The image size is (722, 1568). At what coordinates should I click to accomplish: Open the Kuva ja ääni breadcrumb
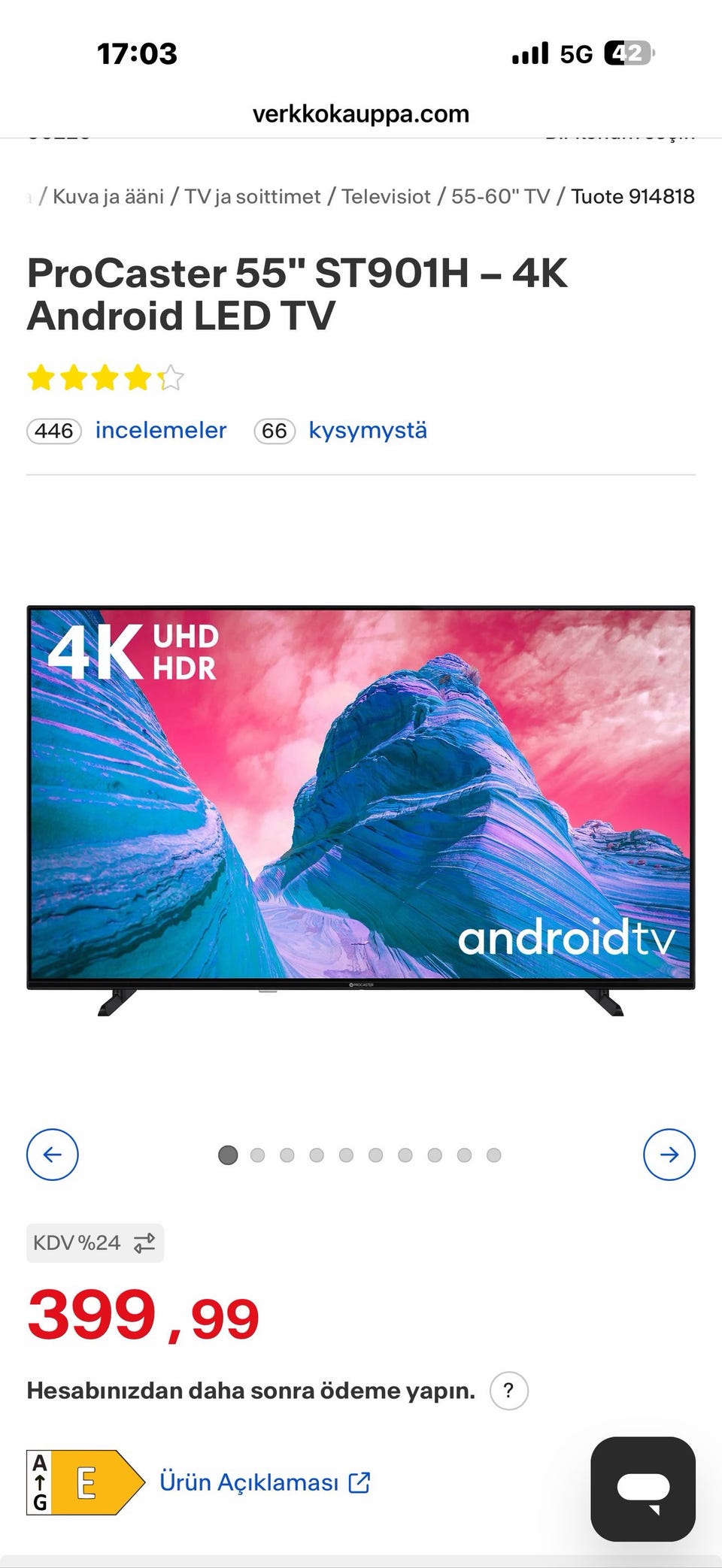108,197
